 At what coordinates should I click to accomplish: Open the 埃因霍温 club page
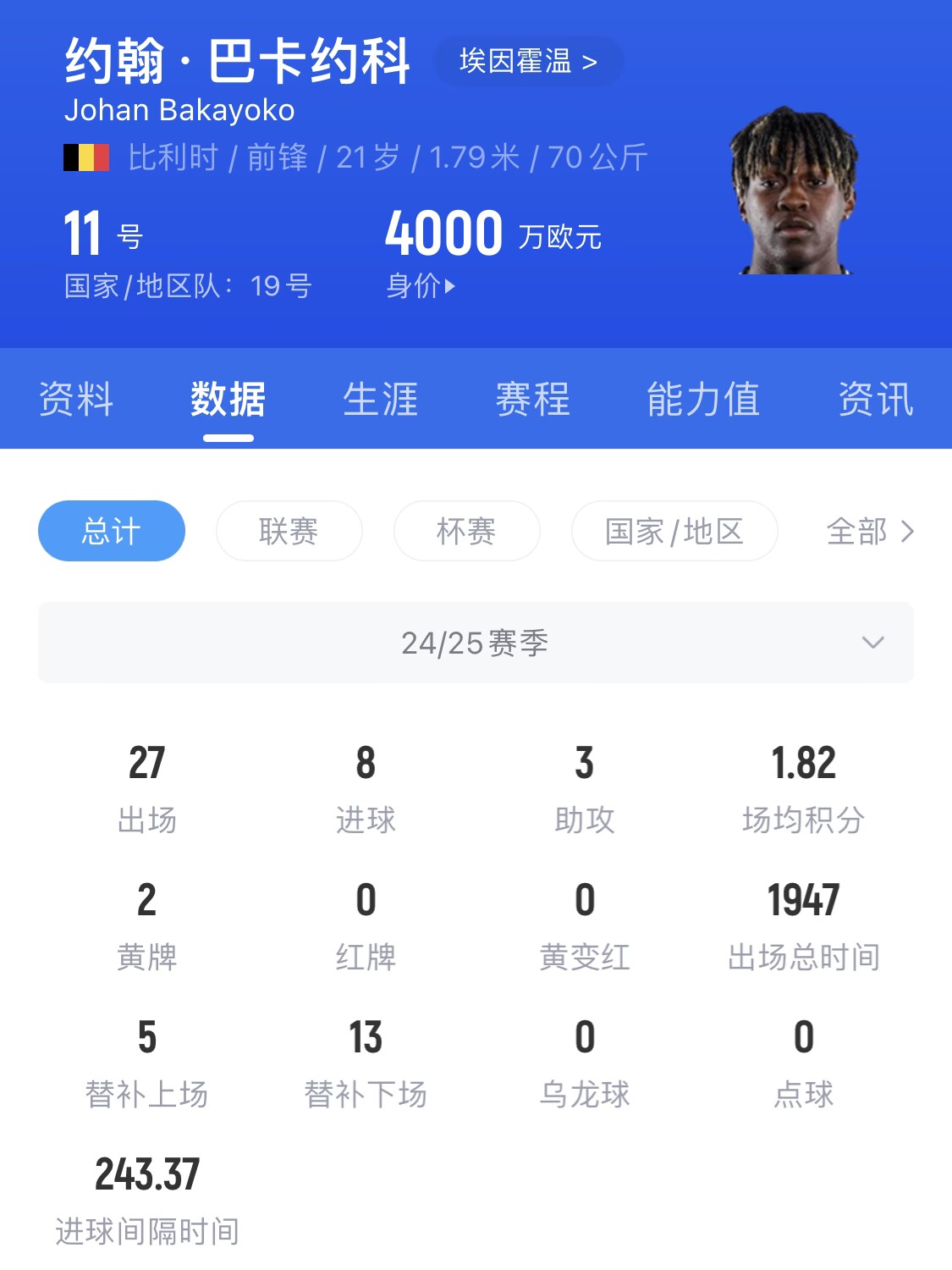click(x=526, y=62)
